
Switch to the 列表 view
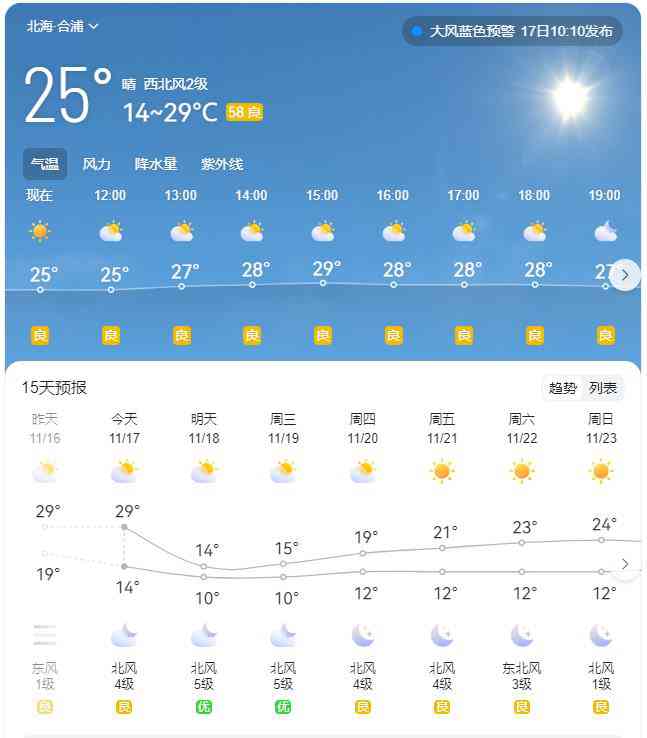[x=603, y=388]
